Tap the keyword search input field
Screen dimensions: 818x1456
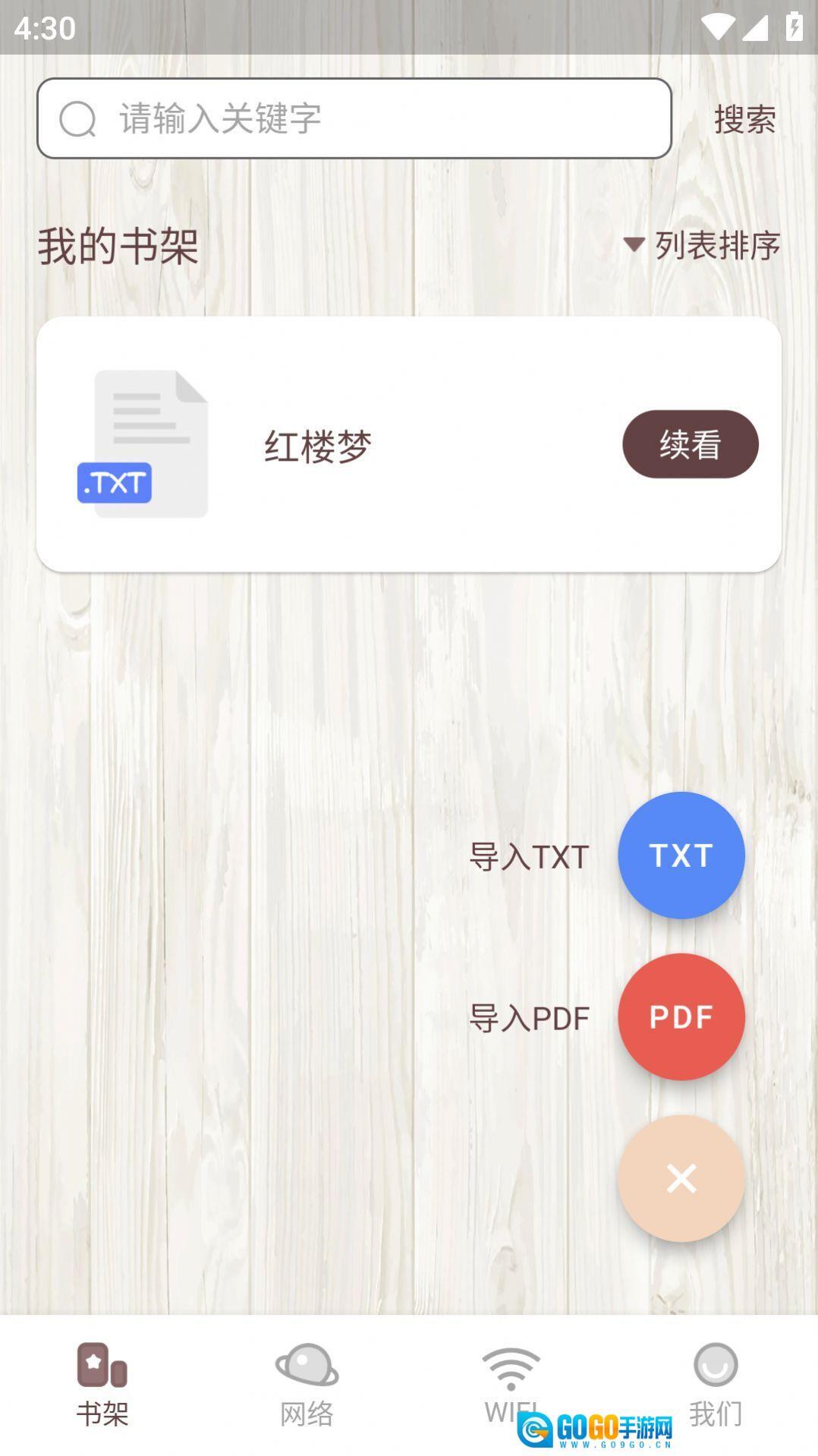tap(354, 118)
